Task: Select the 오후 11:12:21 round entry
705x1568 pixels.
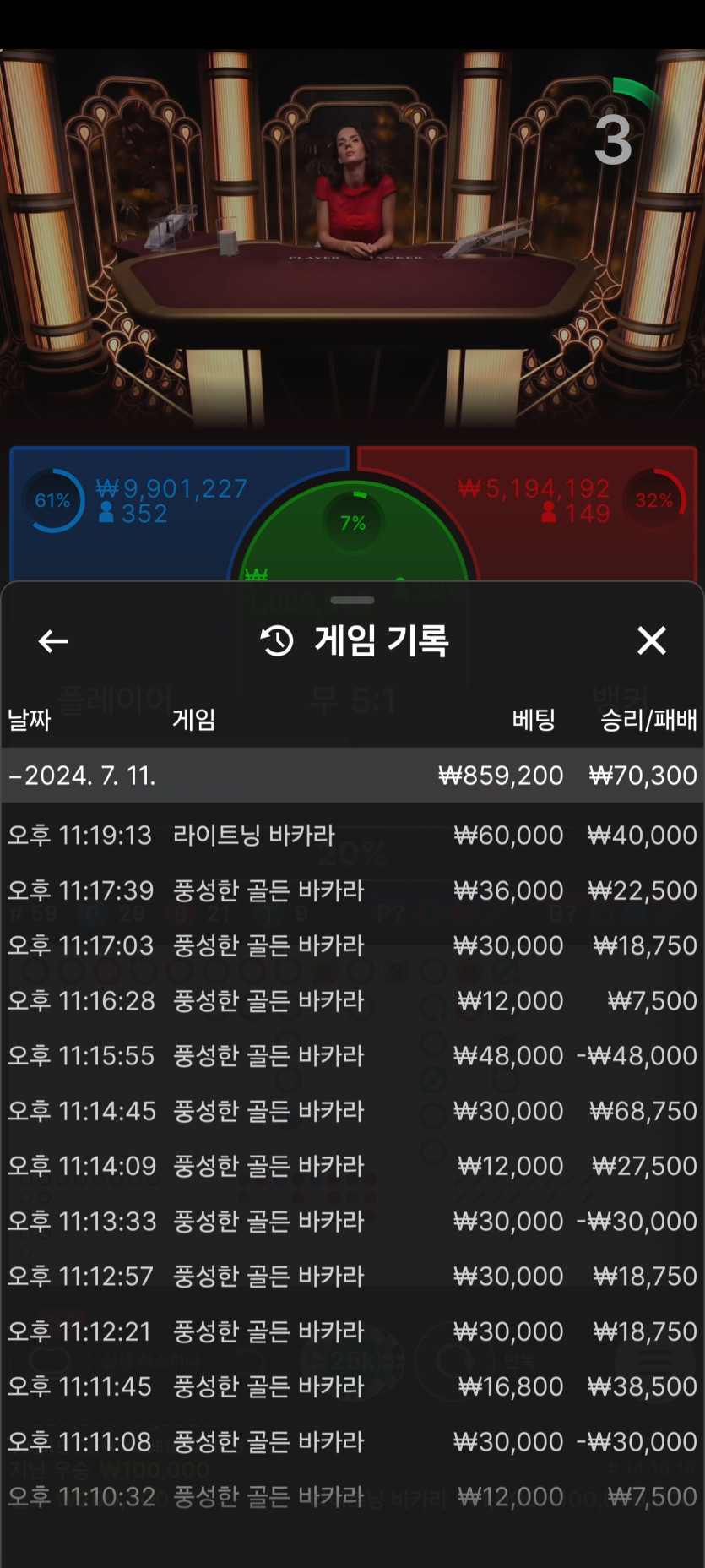Action: pyautogui.click(x=352, y=1331)
